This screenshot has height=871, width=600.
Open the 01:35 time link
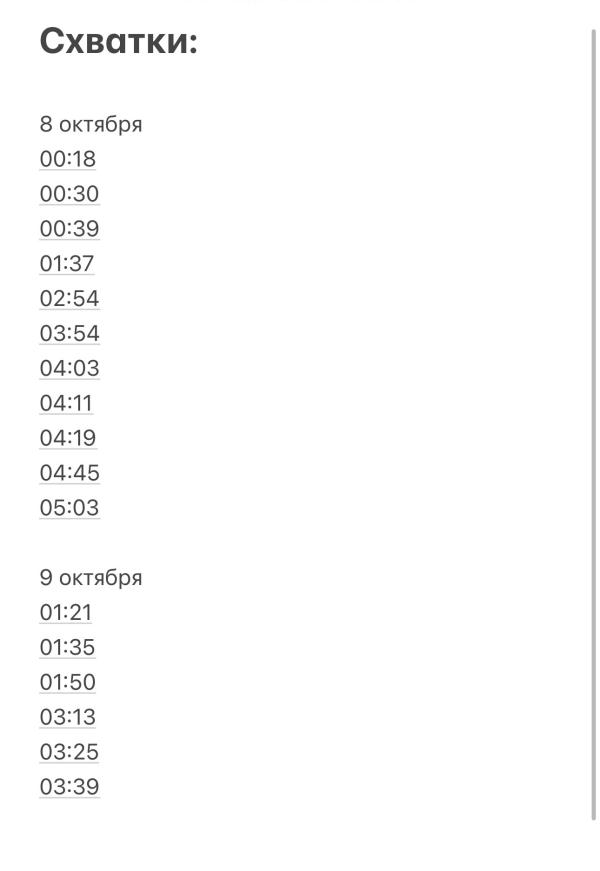click(67, 647)
